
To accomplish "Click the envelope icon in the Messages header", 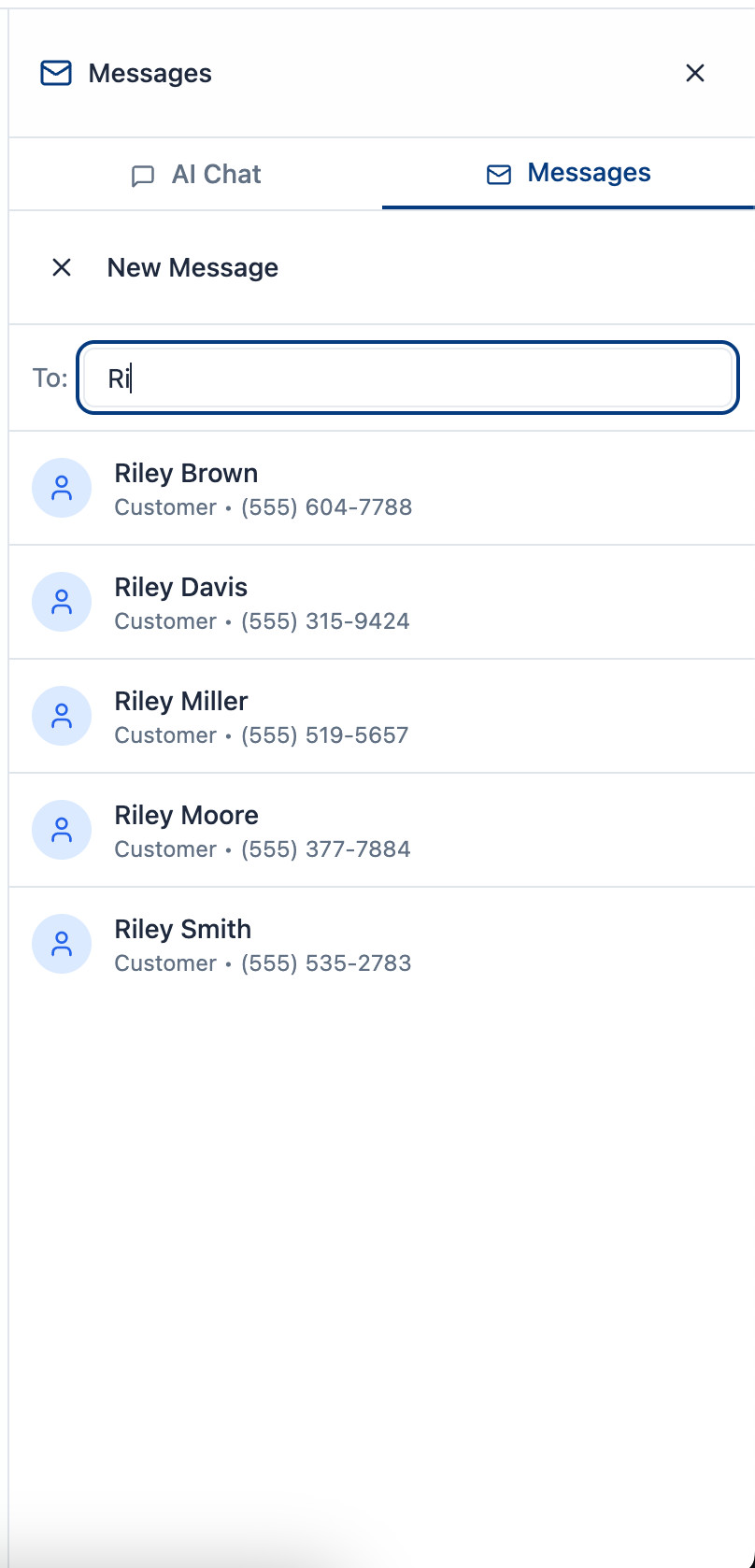I will coord(55,73).
